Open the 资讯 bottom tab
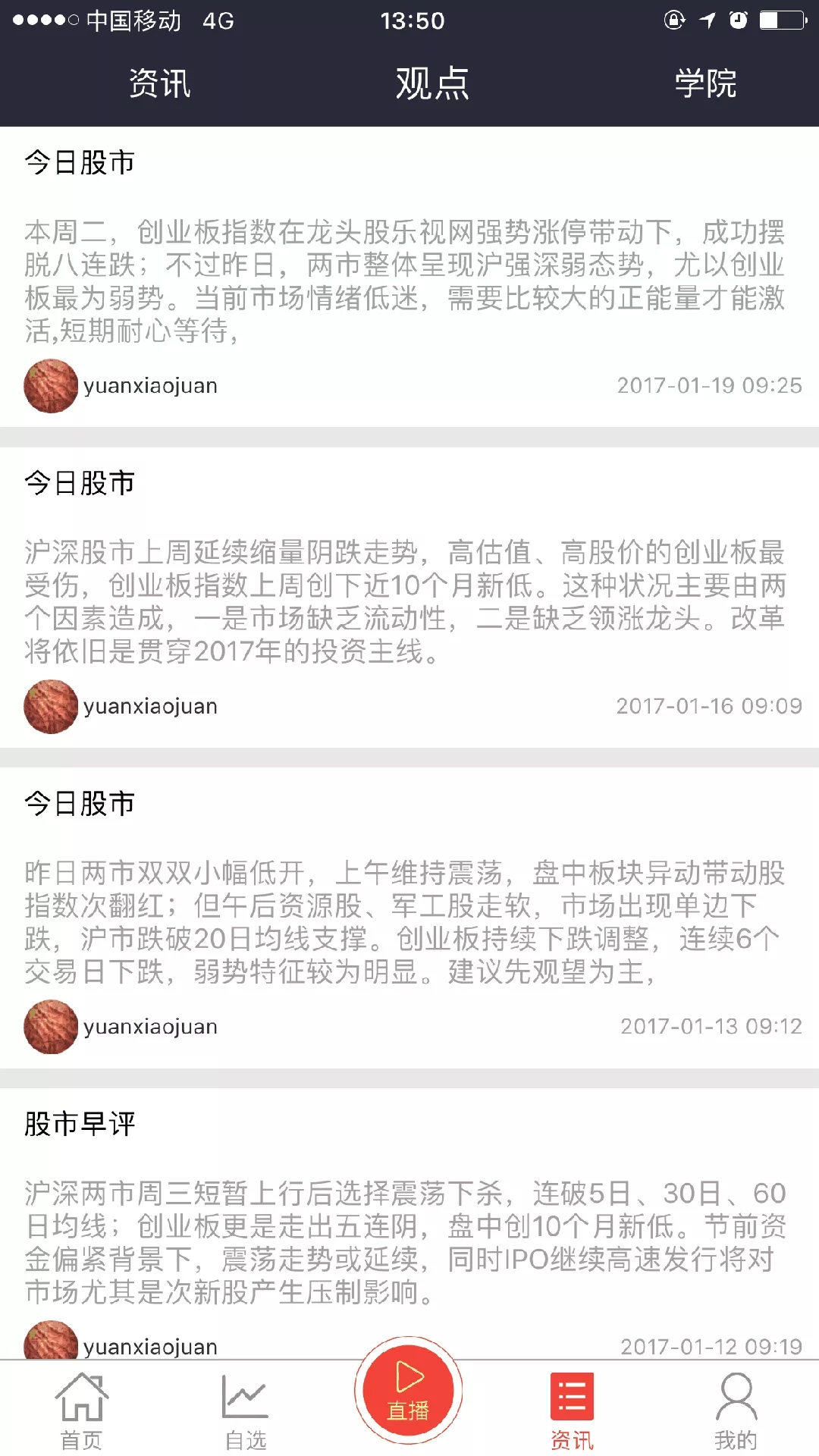 [572, 1410]
